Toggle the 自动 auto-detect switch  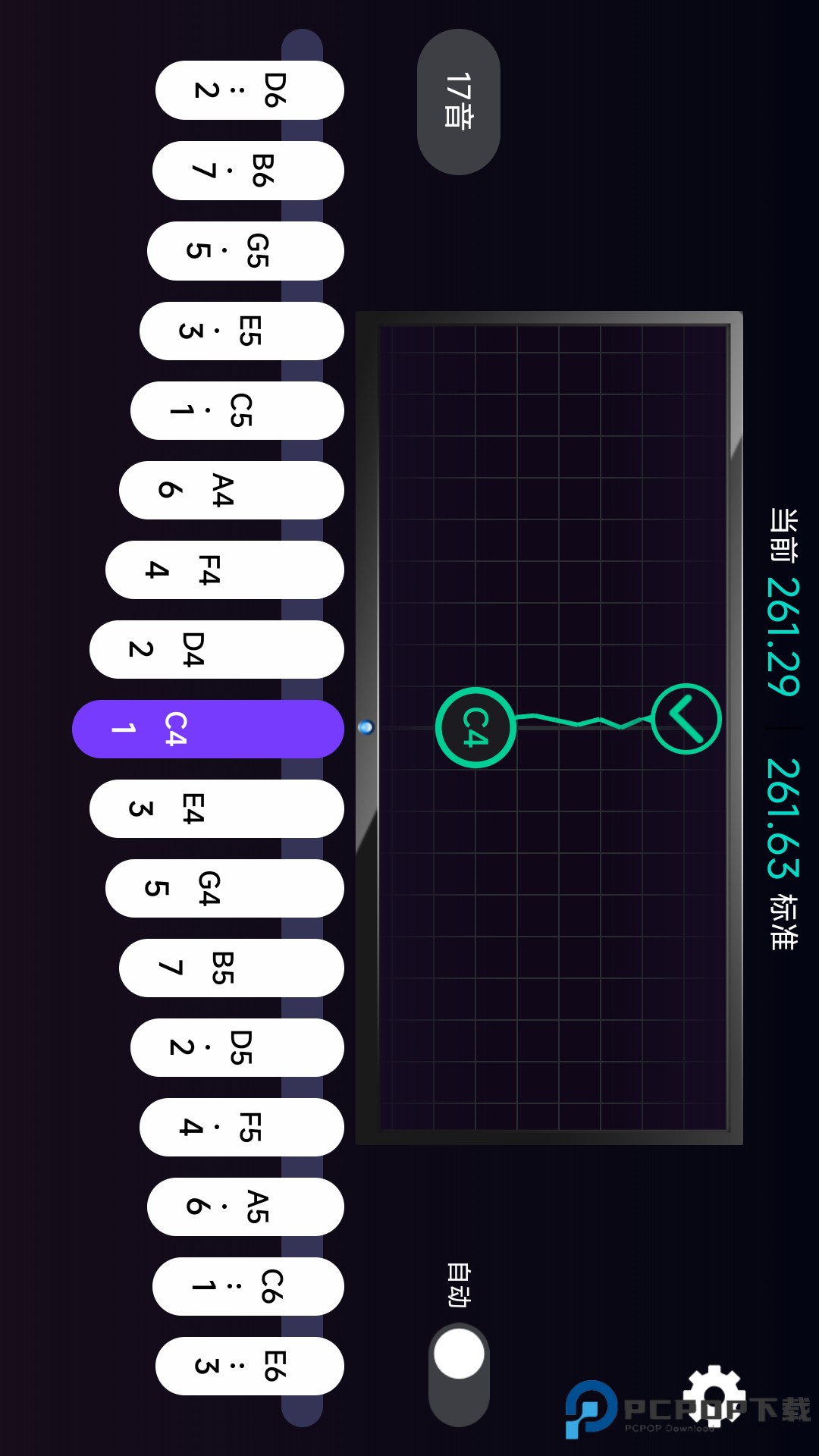(x=459, y=1373)
